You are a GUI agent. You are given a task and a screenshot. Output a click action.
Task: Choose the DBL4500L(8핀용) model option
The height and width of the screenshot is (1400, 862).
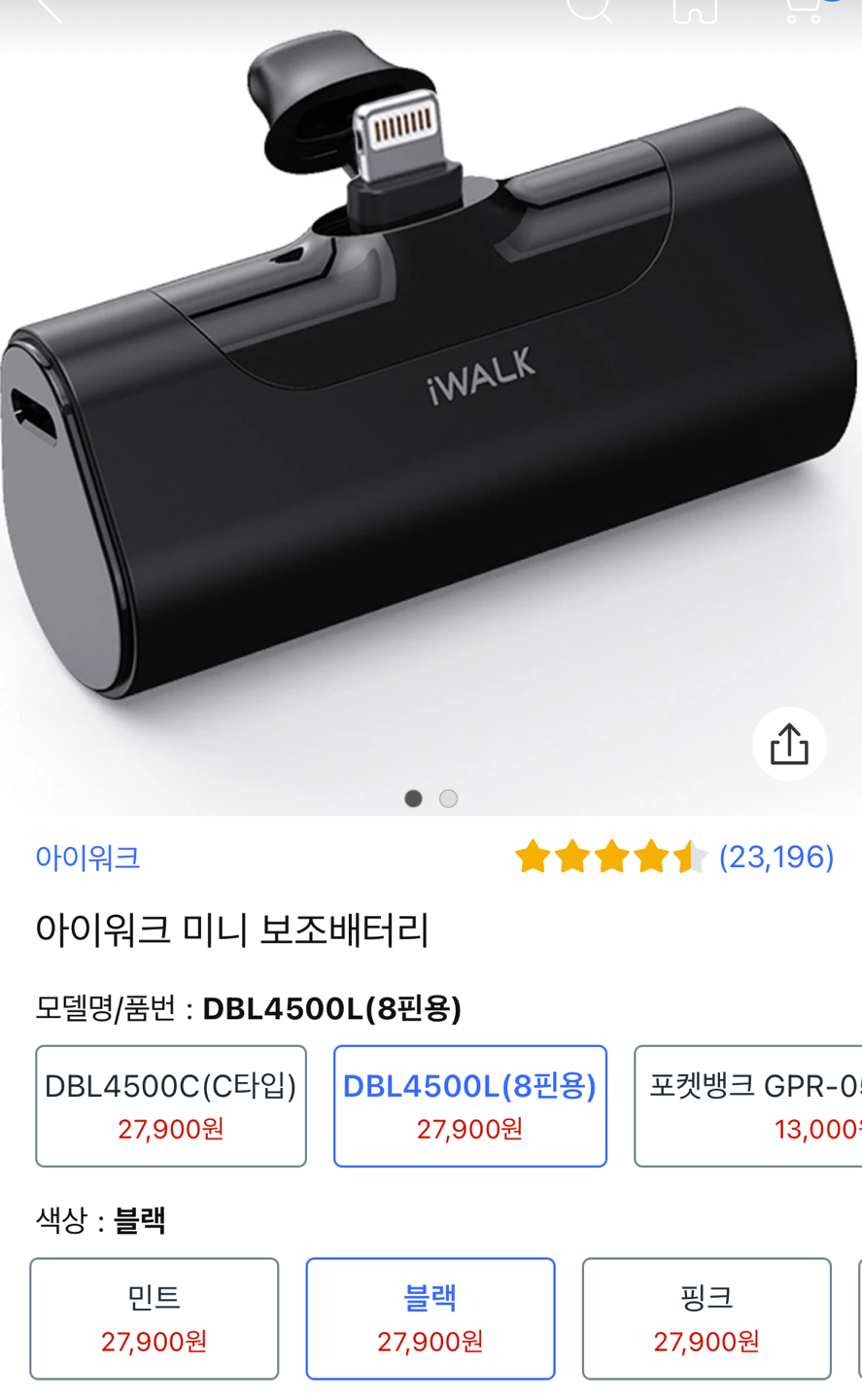(470, 1105)
